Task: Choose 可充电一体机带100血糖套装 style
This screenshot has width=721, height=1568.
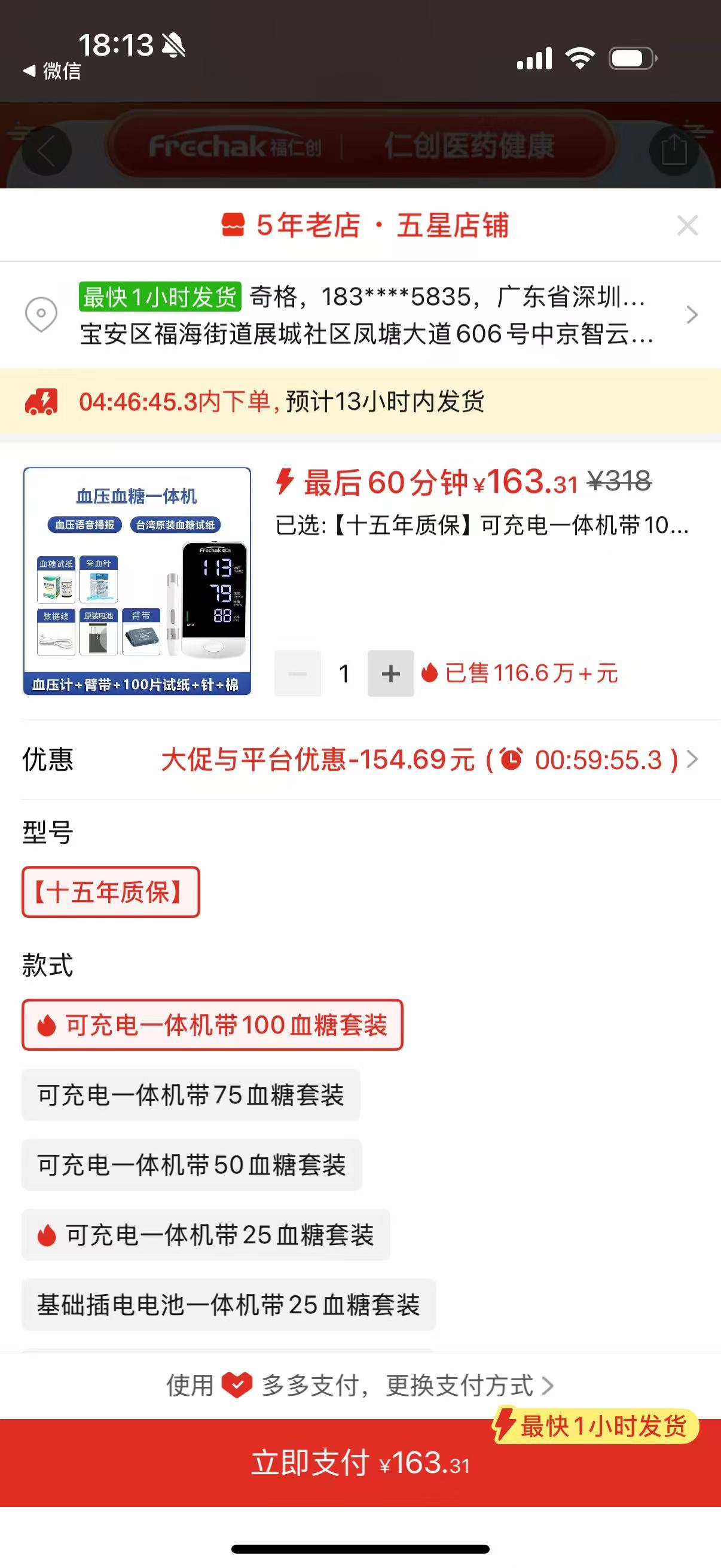Action: click(x=212, y=1025)
